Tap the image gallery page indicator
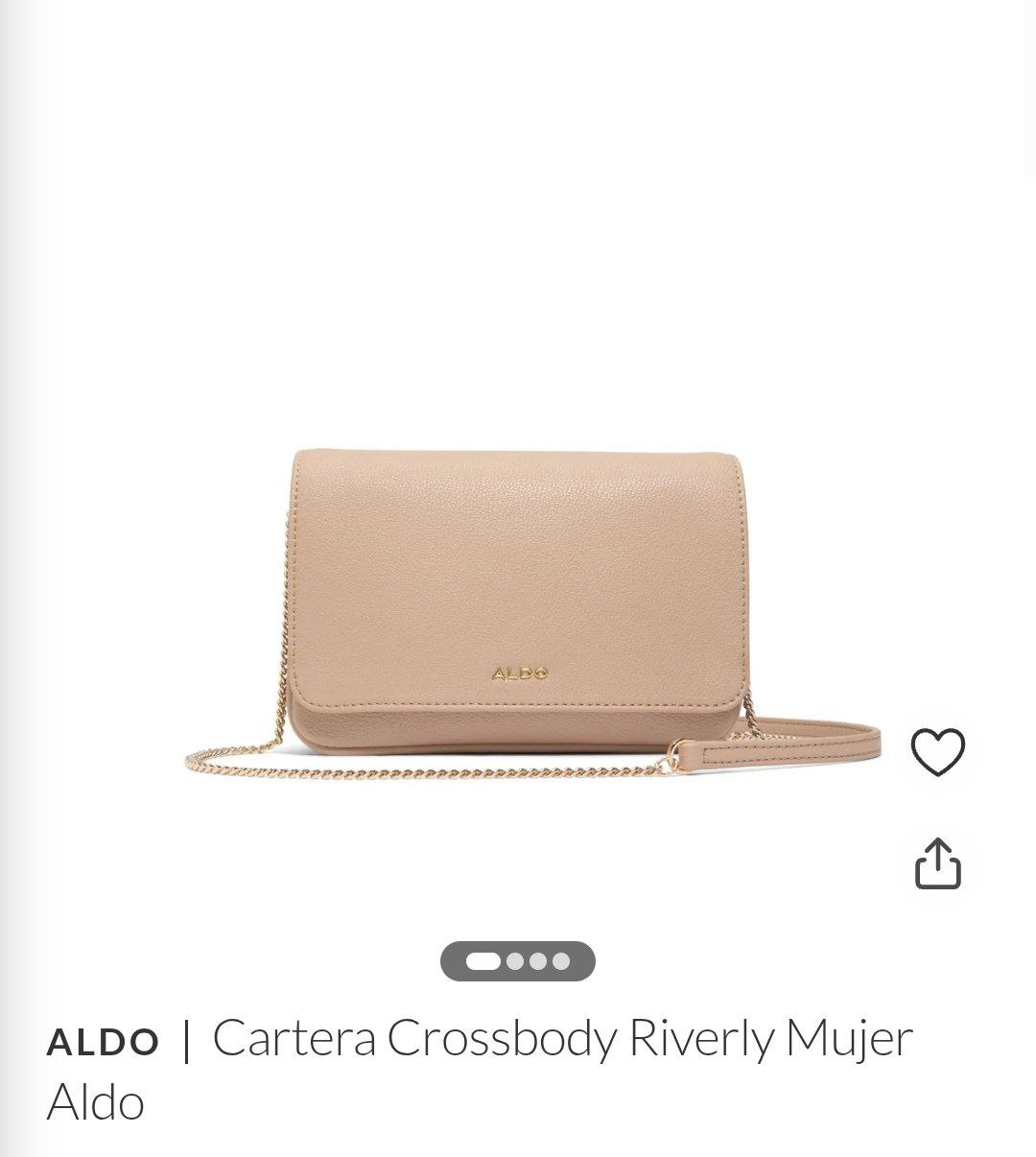The image size is (1036, 1157). pyautogui.click(x=518, y=961)
